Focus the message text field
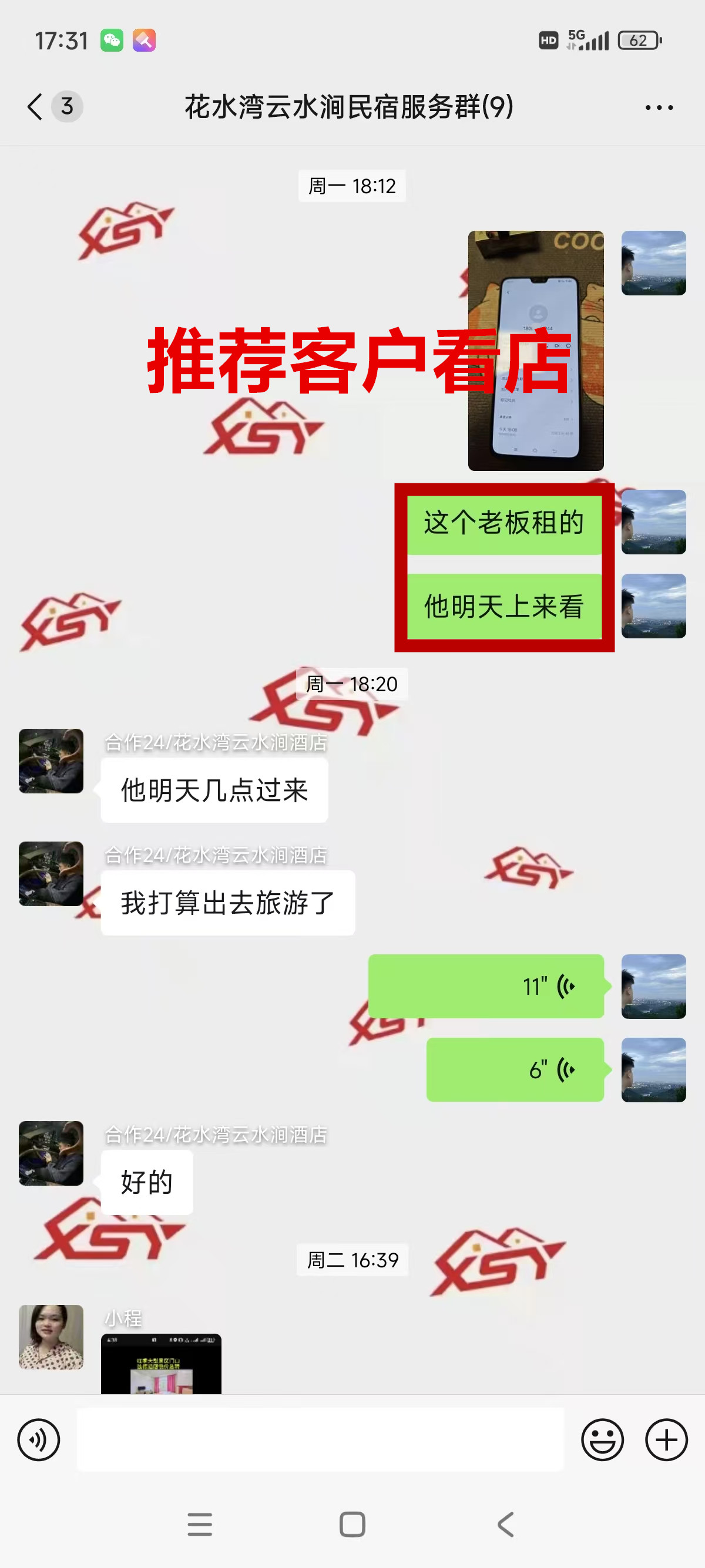 pos(320,1439)
